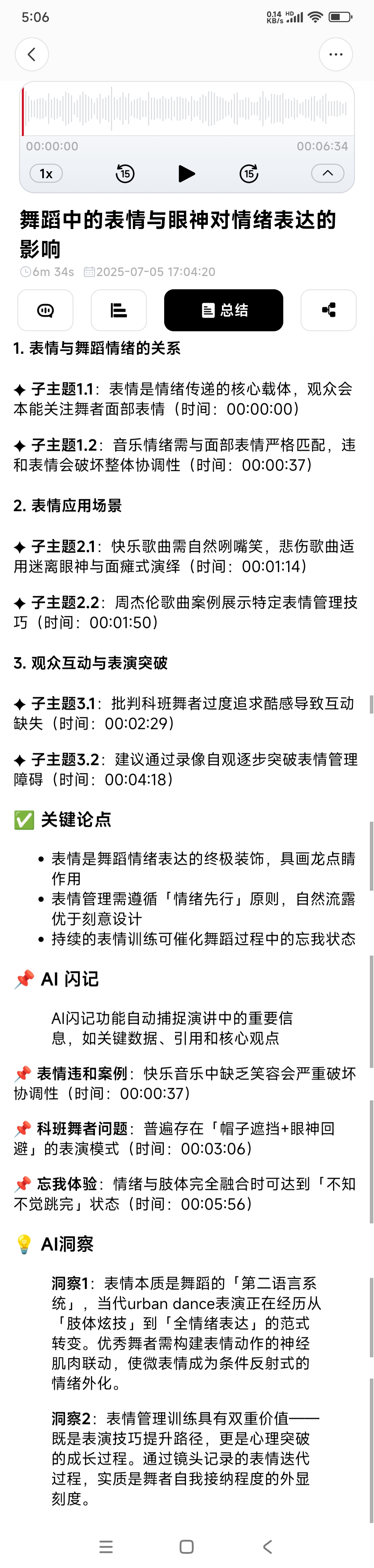Open recent apps from navigation bar
Image resolution: width=374 pixels, height=1568 pixels.
pos(106,1547)
